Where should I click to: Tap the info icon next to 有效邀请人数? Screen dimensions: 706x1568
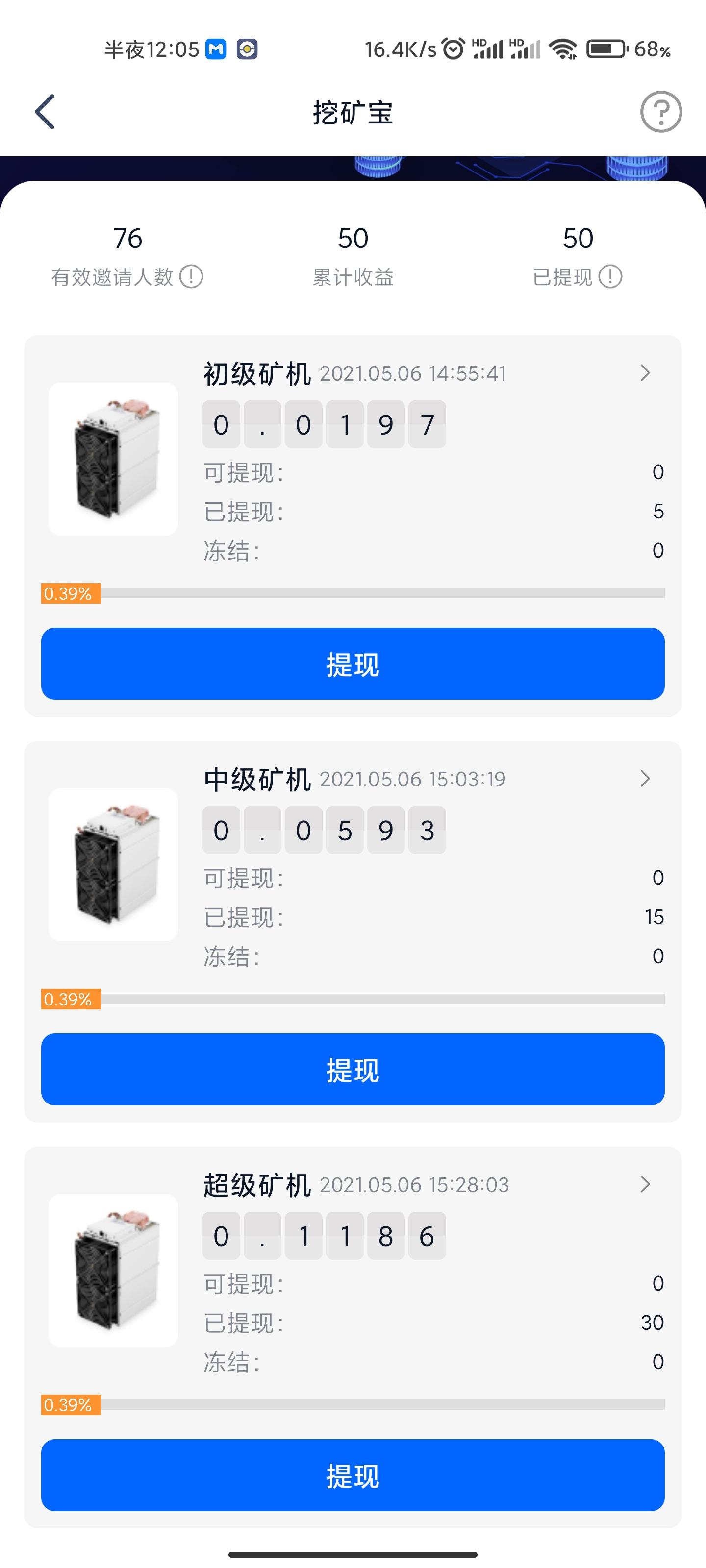coord(192,277)
